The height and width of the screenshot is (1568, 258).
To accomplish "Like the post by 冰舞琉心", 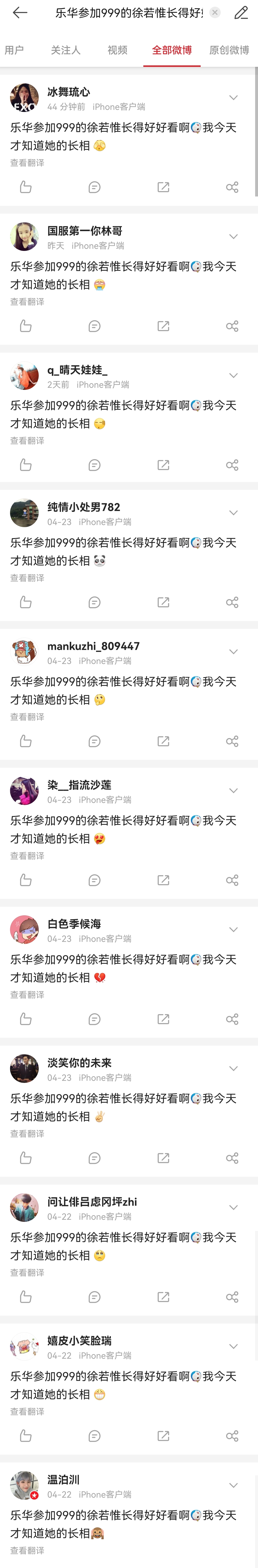I will (x=26, y=187).
